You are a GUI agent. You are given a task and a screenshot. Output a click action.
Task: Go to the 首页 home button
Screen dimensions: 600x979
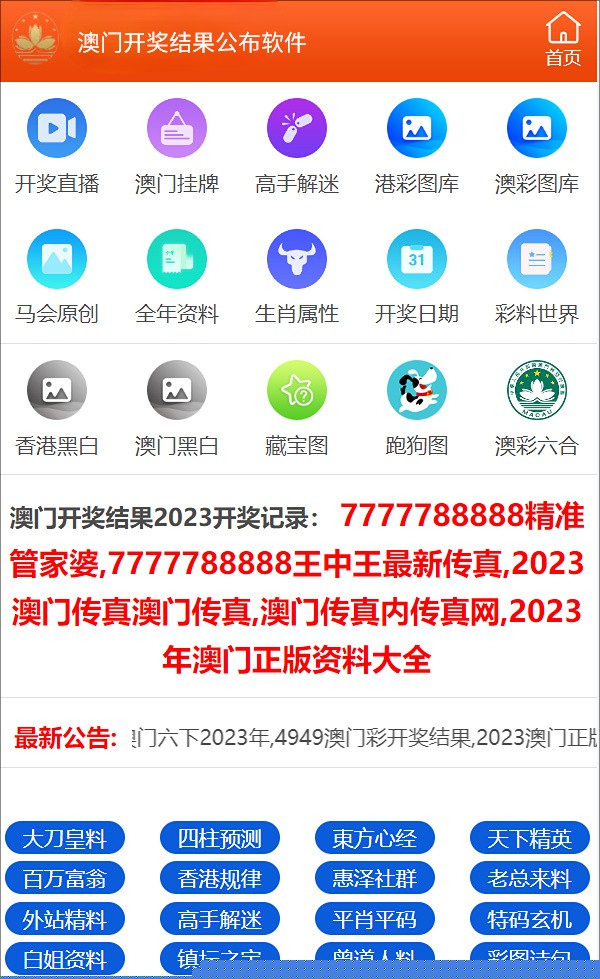point(563,39)
